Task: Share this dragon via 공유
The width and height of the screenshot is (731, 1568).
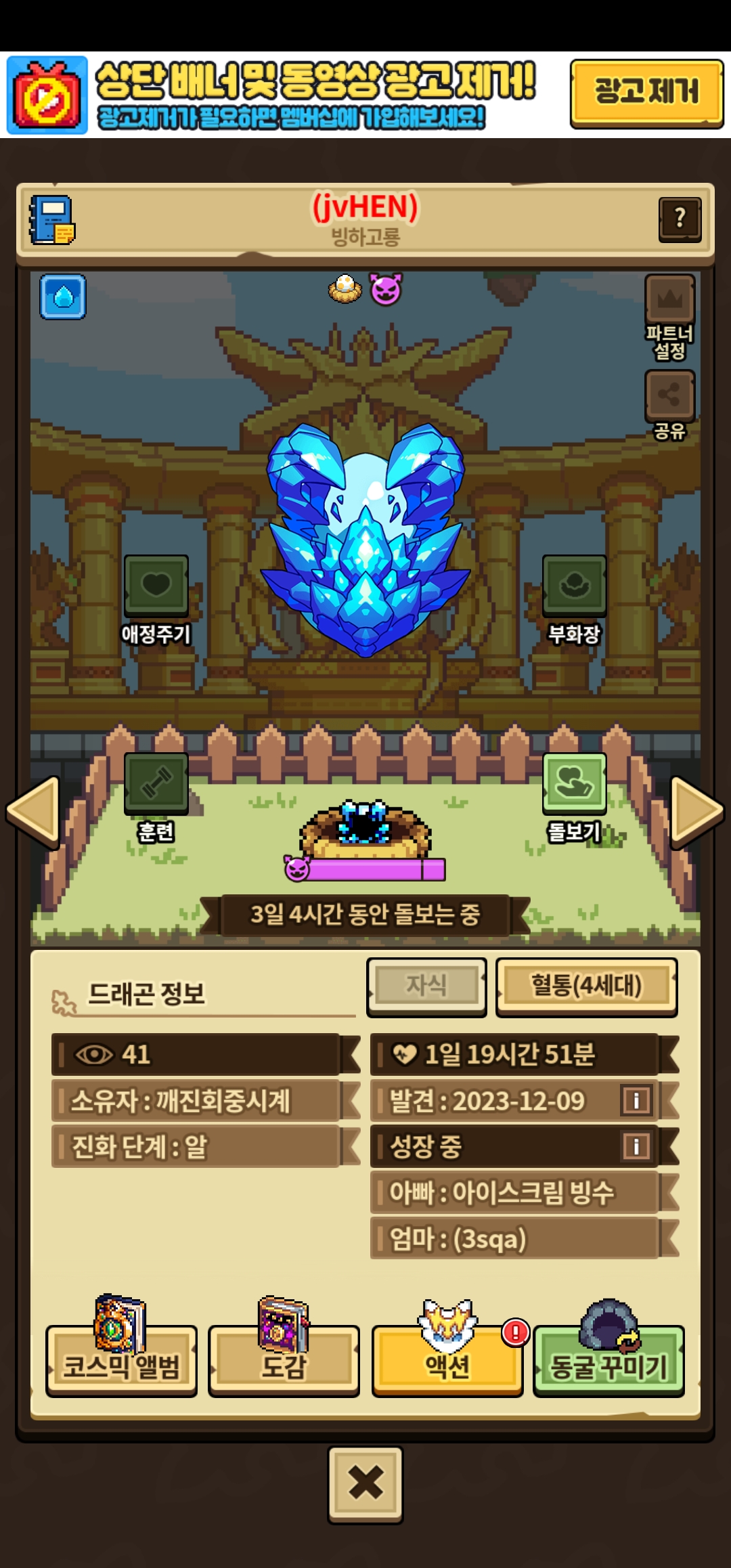Action: [669, 396]
